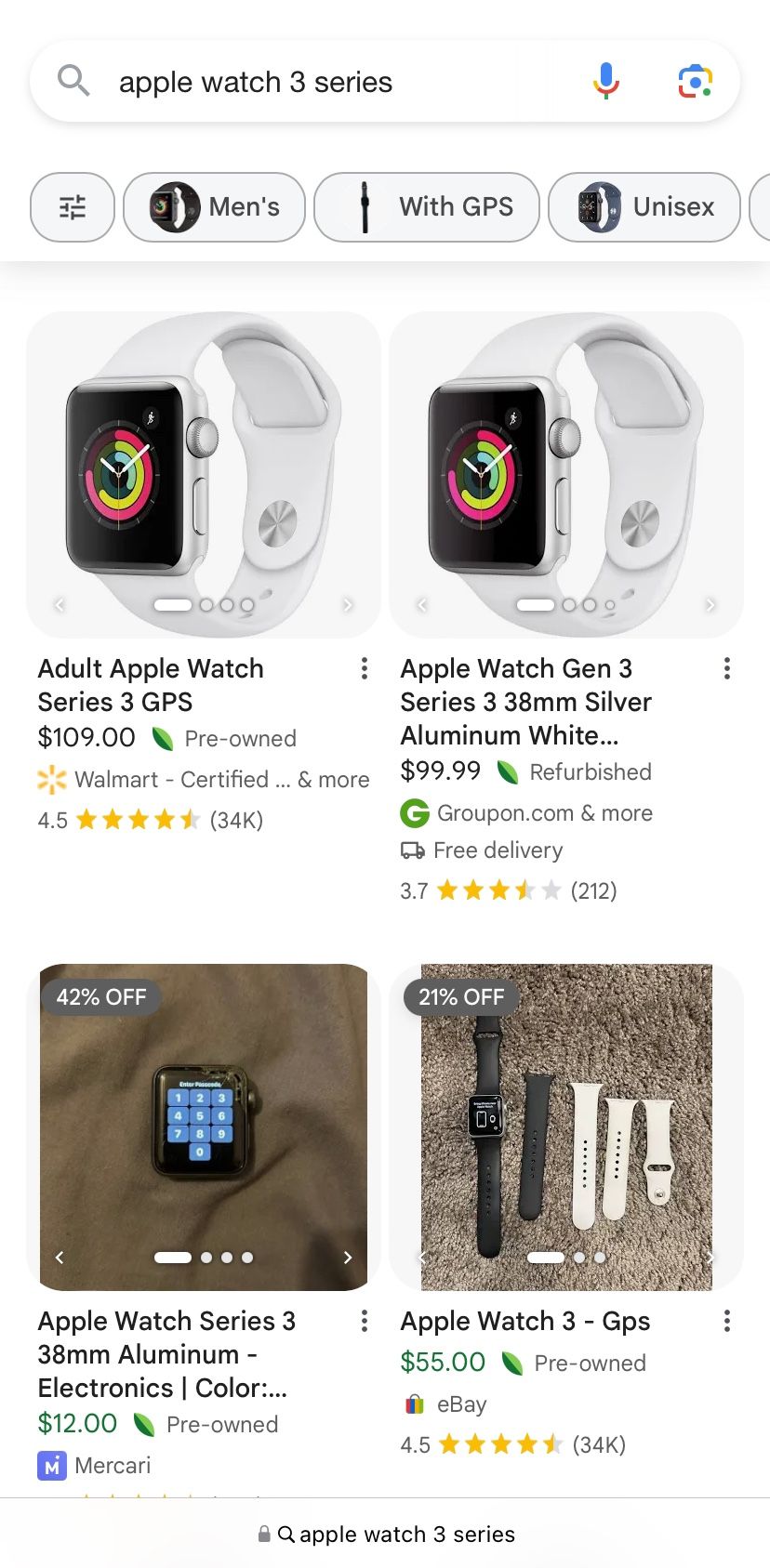This screenshot has height=1568, width=770.
Task: Open Google Lens camera search
Action: [x=695, y=81]
